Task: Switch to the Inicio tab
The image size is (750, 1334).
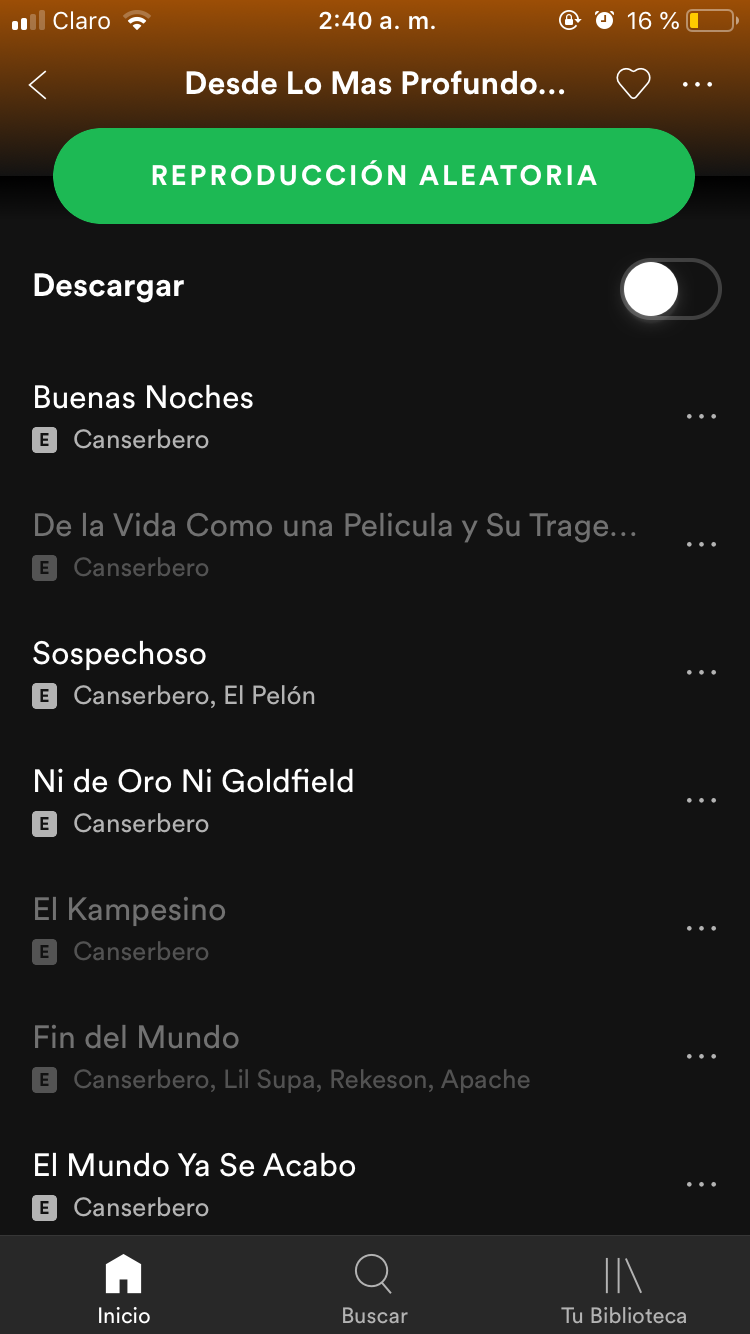Action: 124,1288
